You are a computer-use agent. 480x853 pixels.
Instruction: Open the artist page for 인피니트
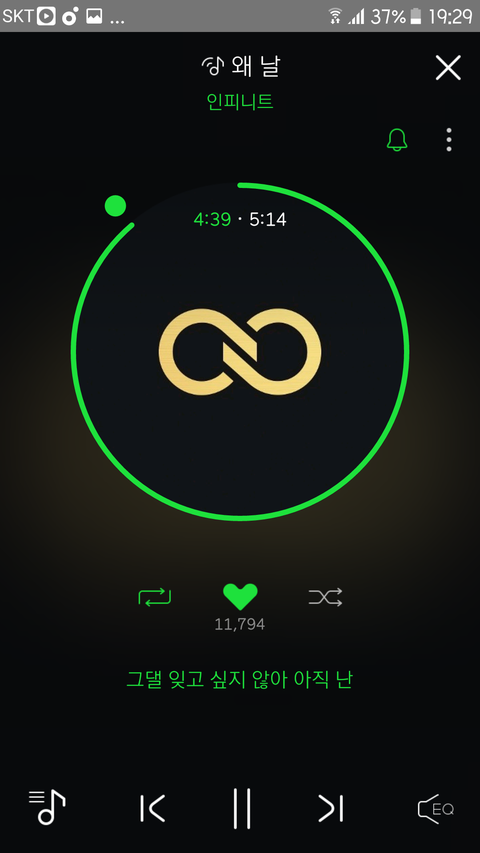click(x=240, y=102)
